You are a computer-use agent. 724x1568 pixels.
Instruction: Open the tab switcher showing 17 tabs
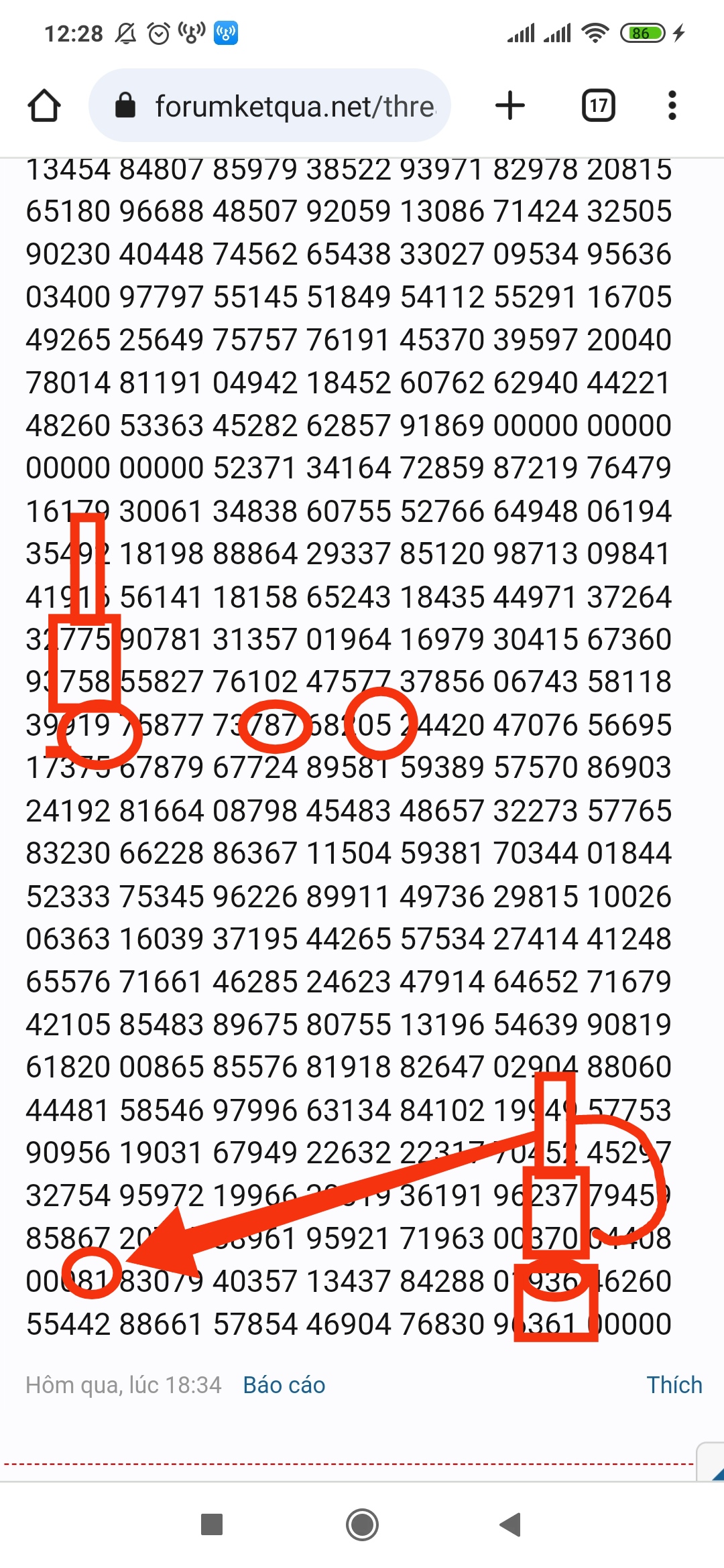[598, 105]
